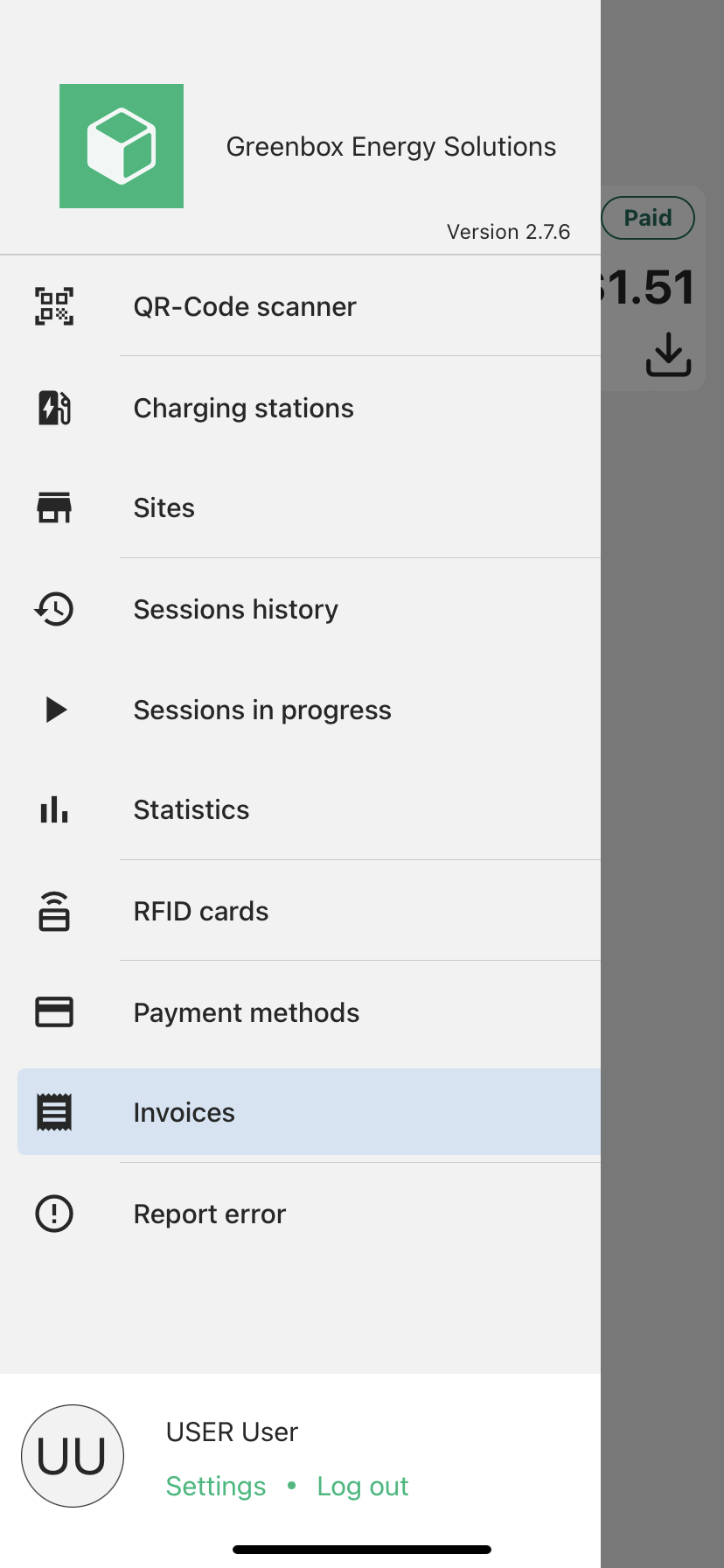
Task: View Sessions history
Action: [235, 610]
